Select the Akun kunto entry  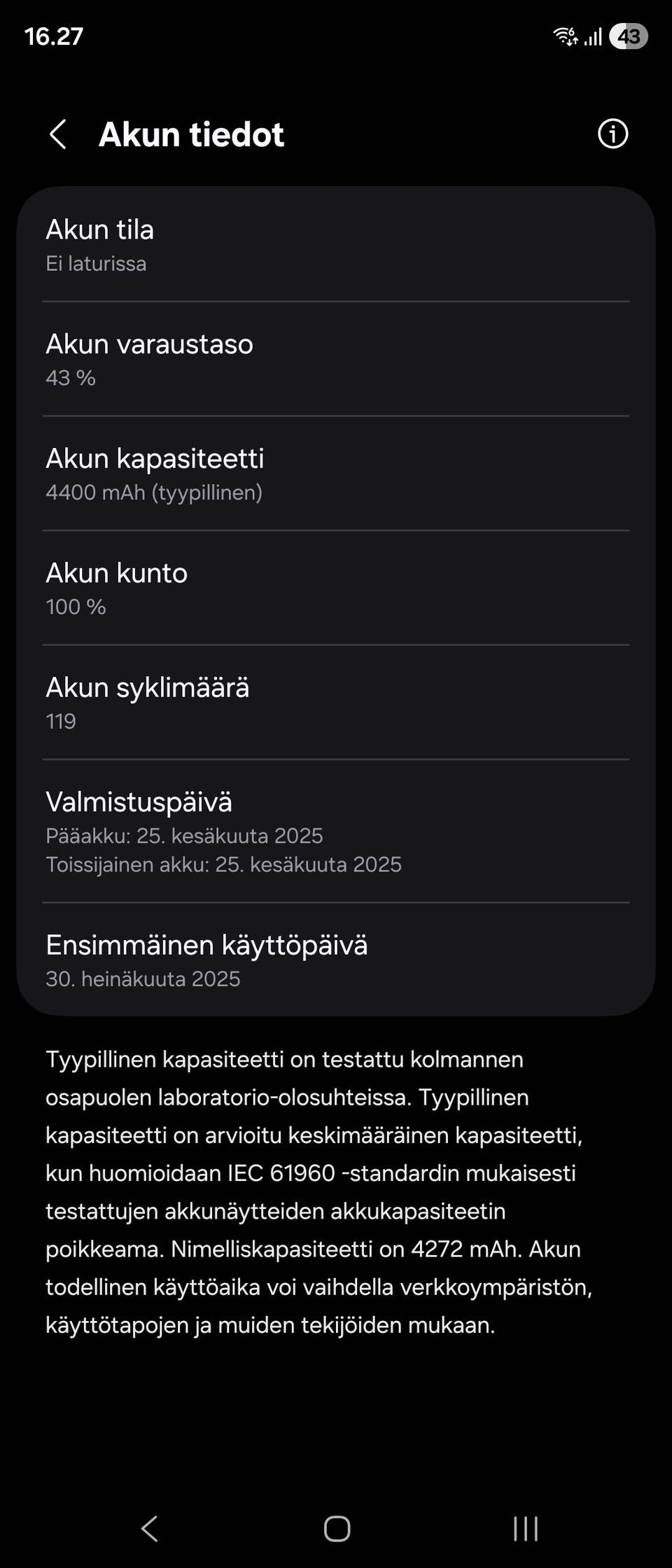pos(336,588)
